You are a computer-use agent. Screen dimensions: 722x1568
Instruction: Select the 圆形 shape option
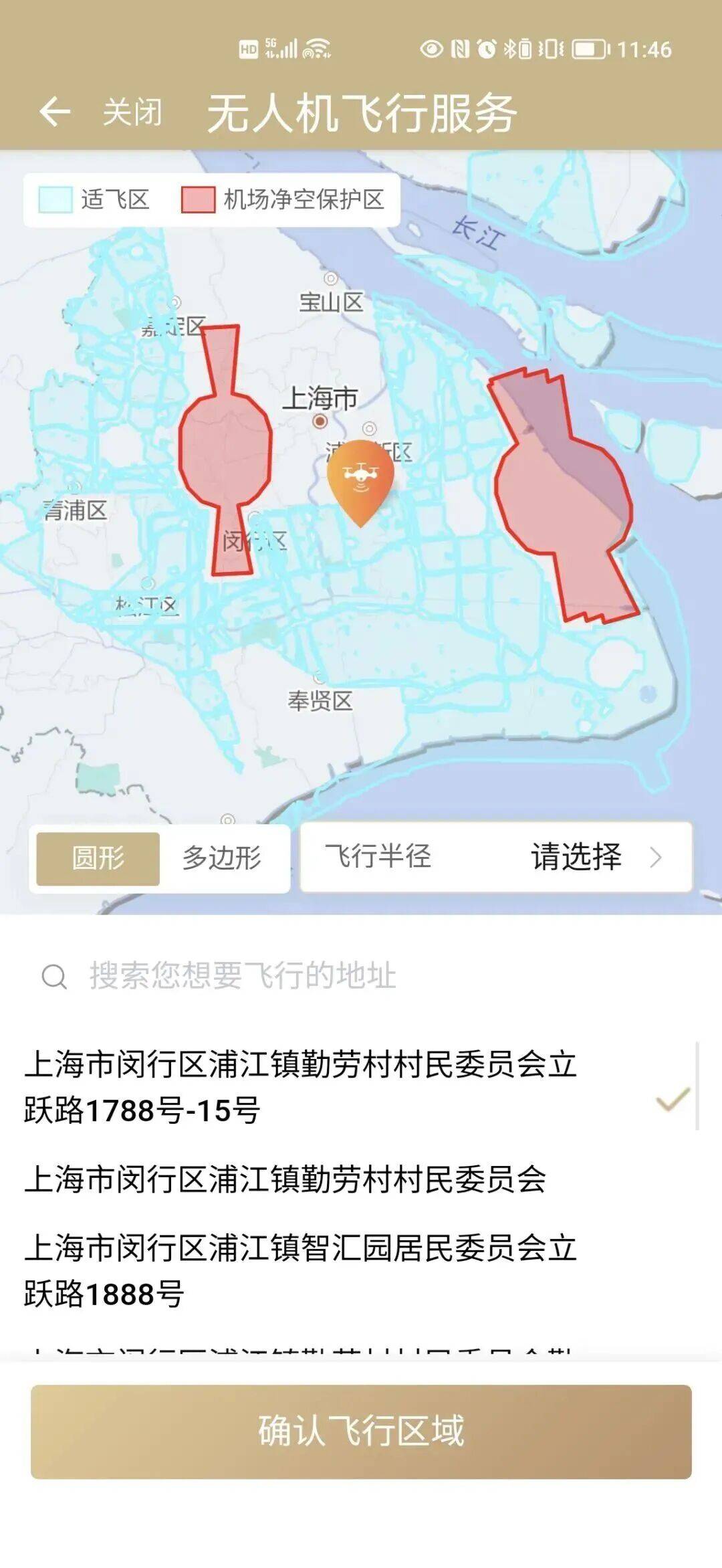98,858
